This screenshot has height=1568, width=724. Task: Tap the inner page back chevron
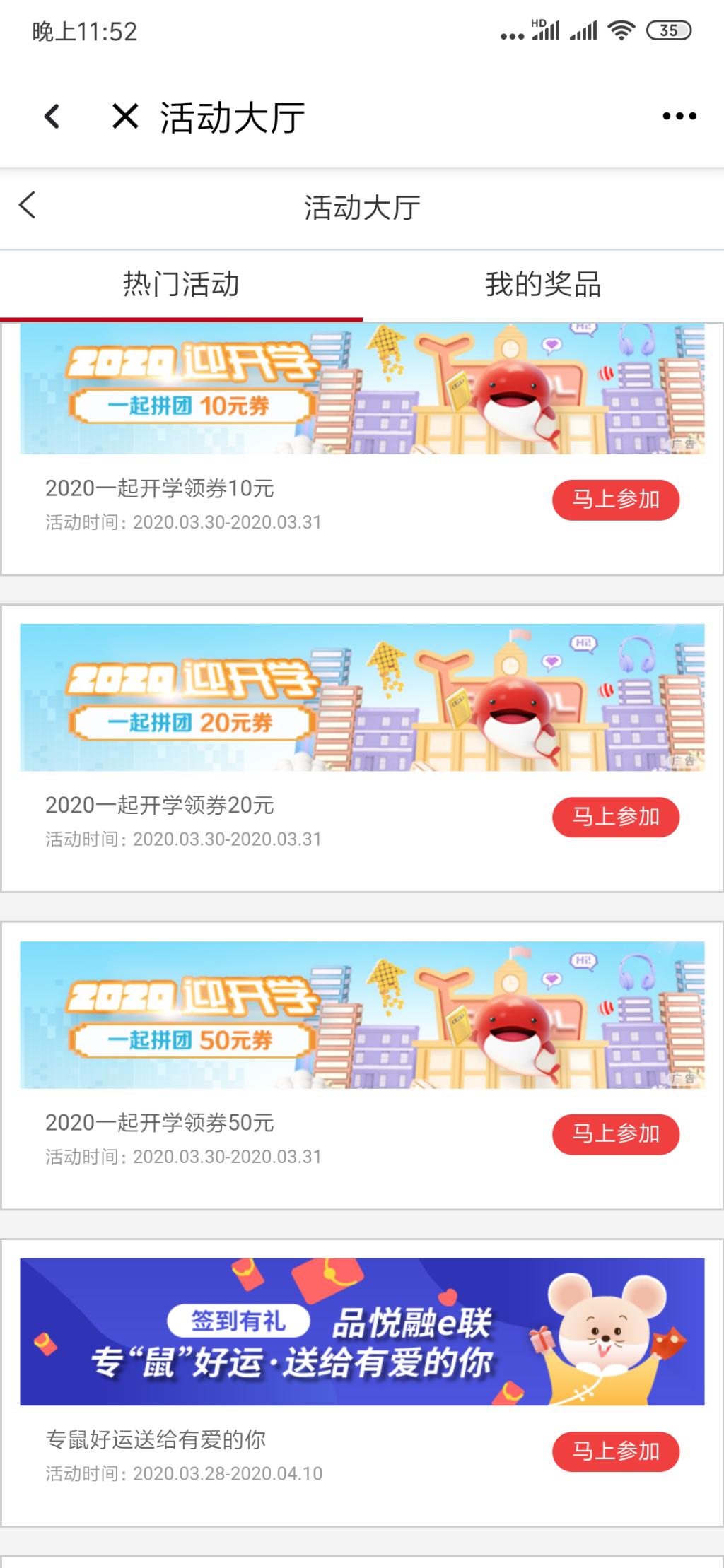click(x=28, y=206)
